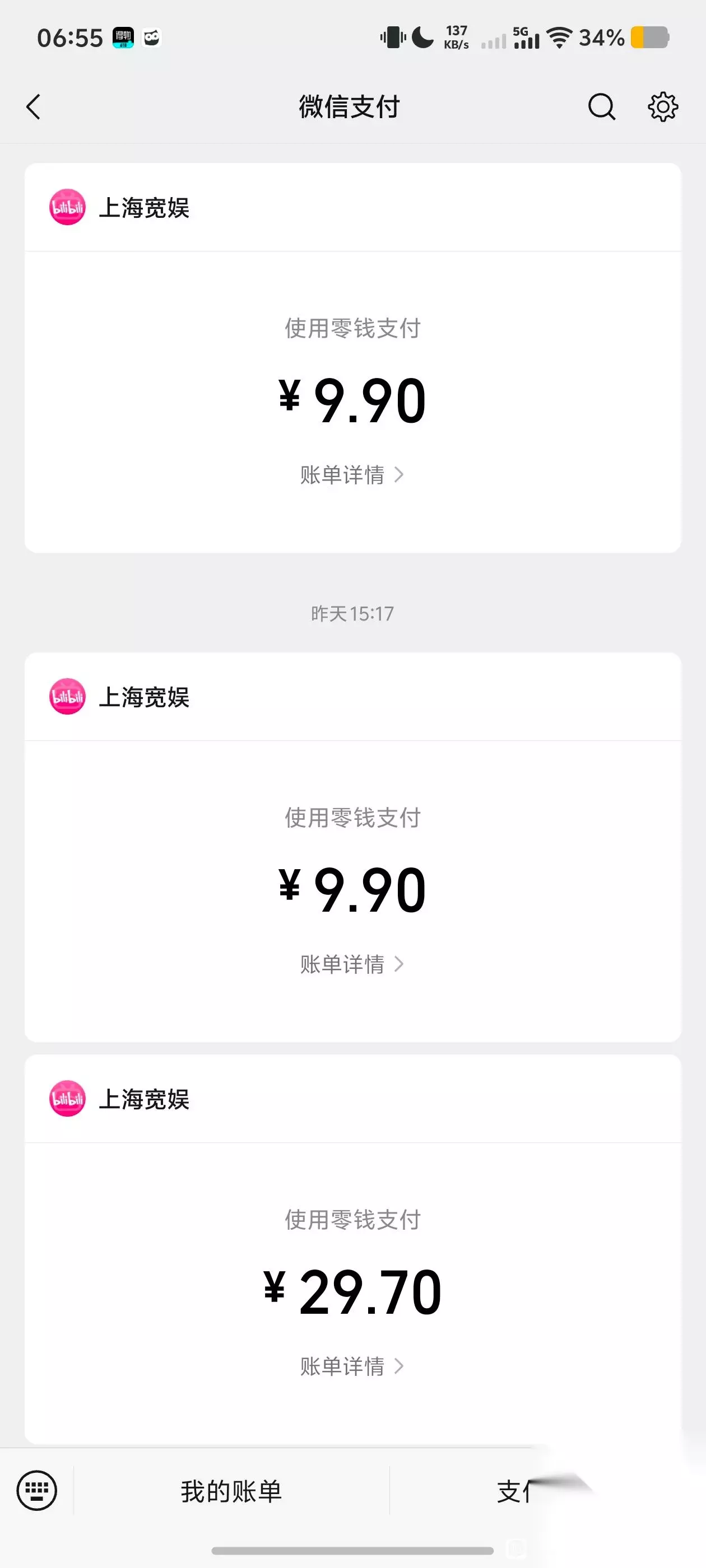Image resolution: width=706 pixels, height=1568 pixels.
Task: Go back from the 微信支付 page
Action: pyautogui.click(x=34, y=107)
